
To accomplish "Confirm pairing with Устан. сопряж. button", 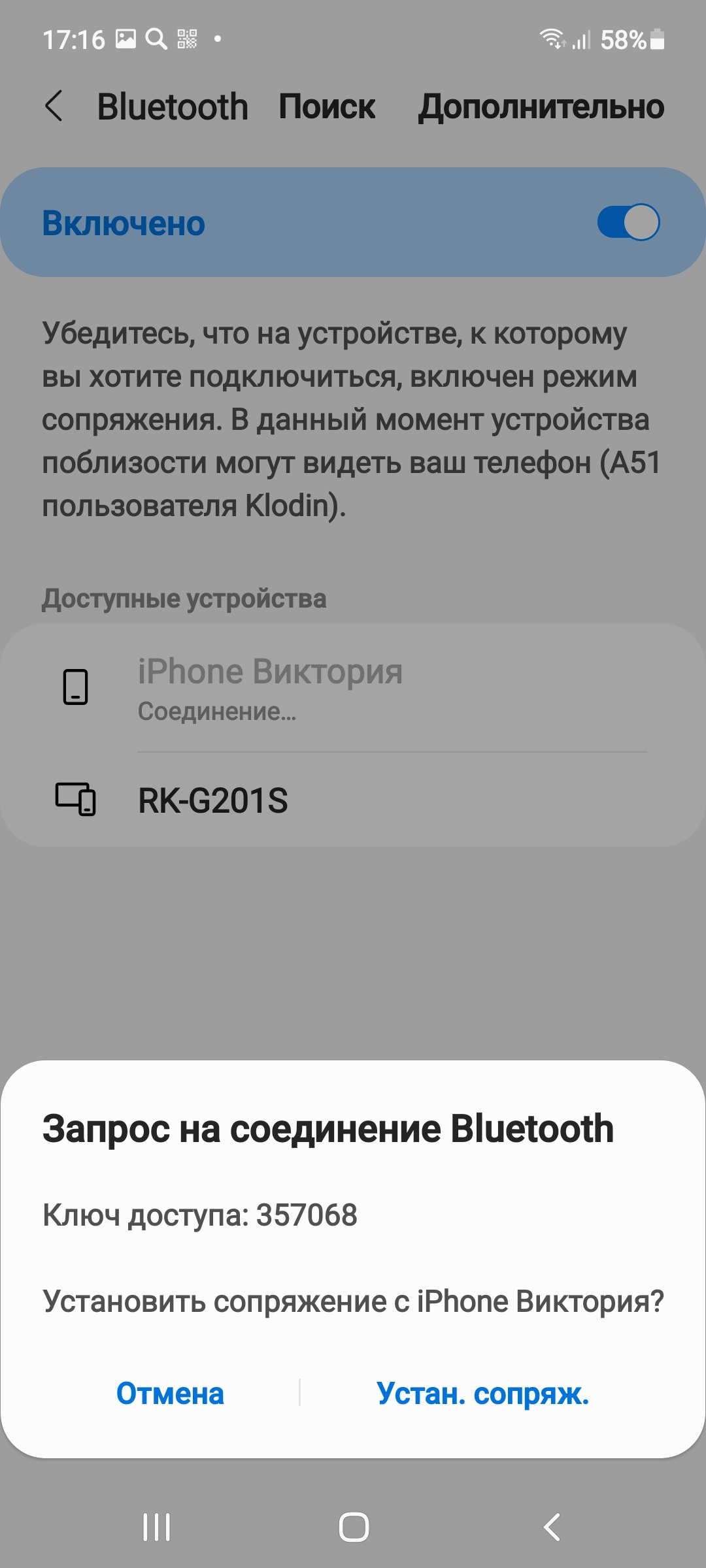I will pyautogui.click(x=482, y=1393).
